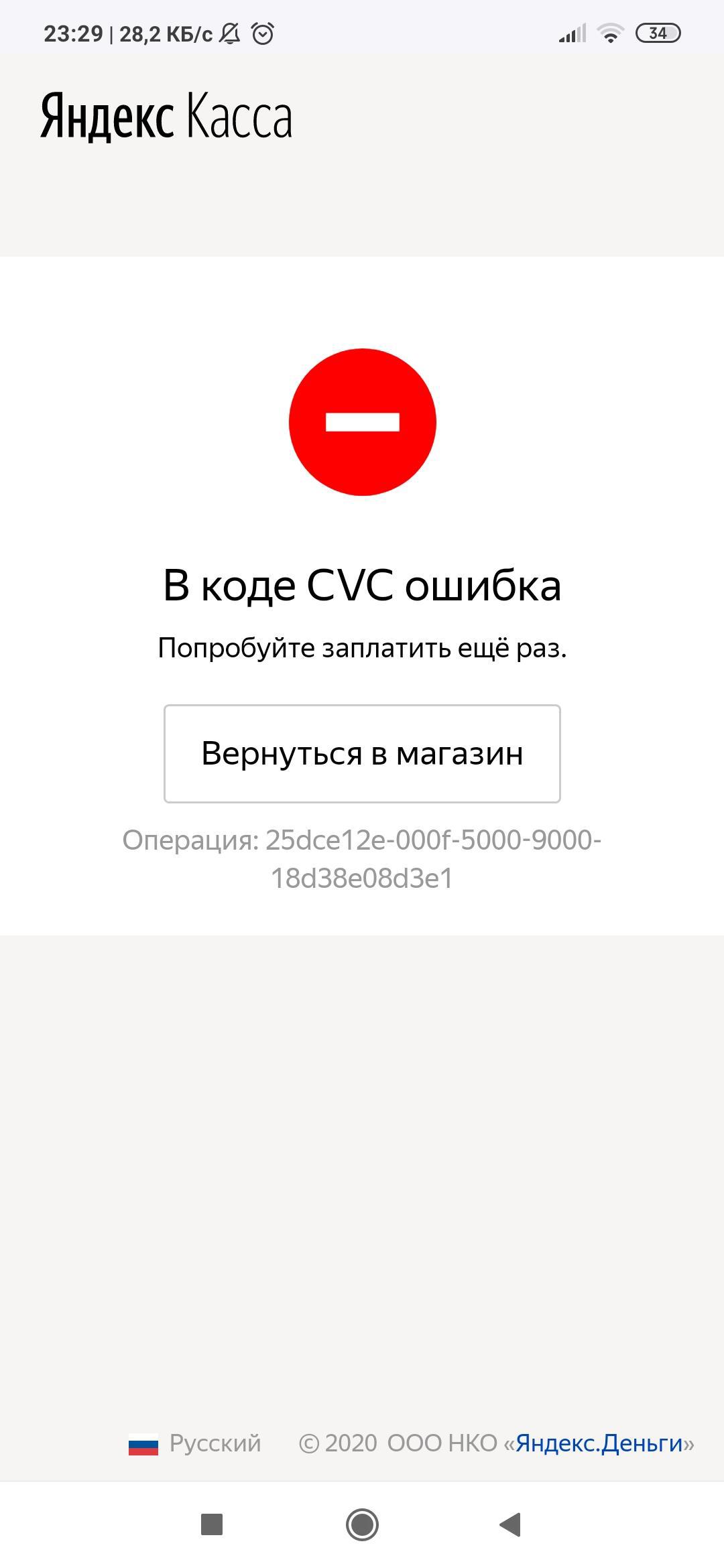Image resolution: width=724 pixels, height=1568 pixels.
Task: Go back using the system back button
Action: coord(511,1524)
